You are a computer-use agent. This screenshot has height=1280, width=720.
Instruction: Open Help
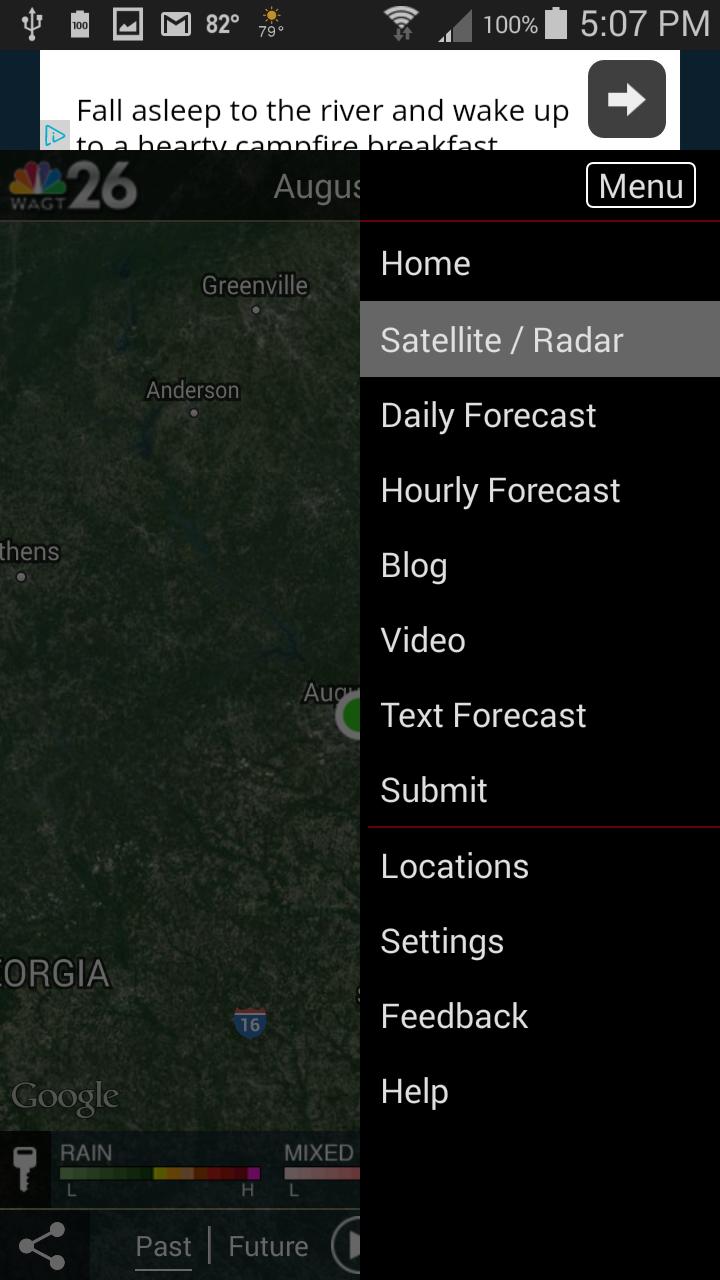coord(414,1092)
